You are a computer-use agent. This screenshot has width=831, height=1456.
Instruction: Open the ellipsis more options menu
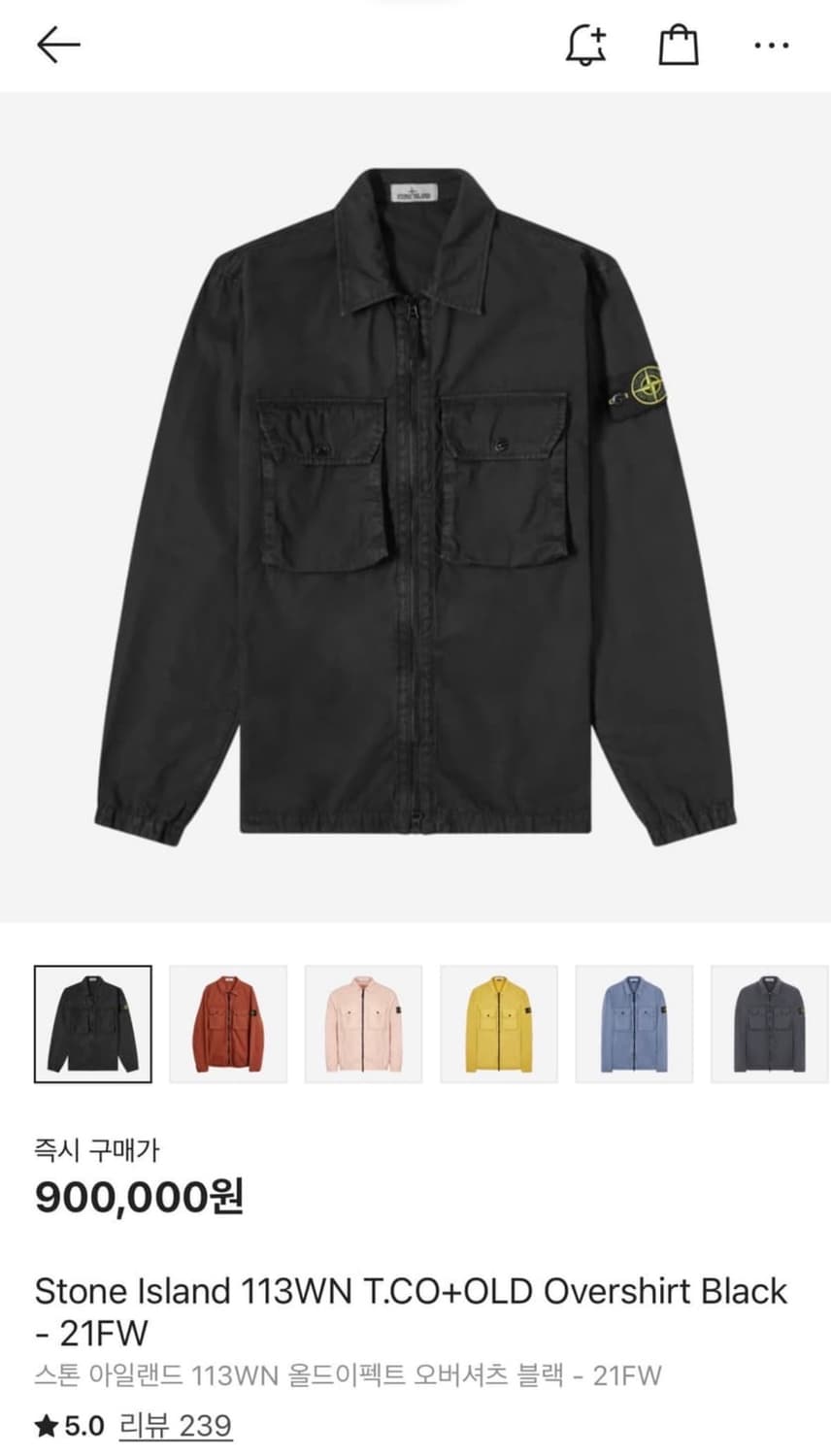771,44
